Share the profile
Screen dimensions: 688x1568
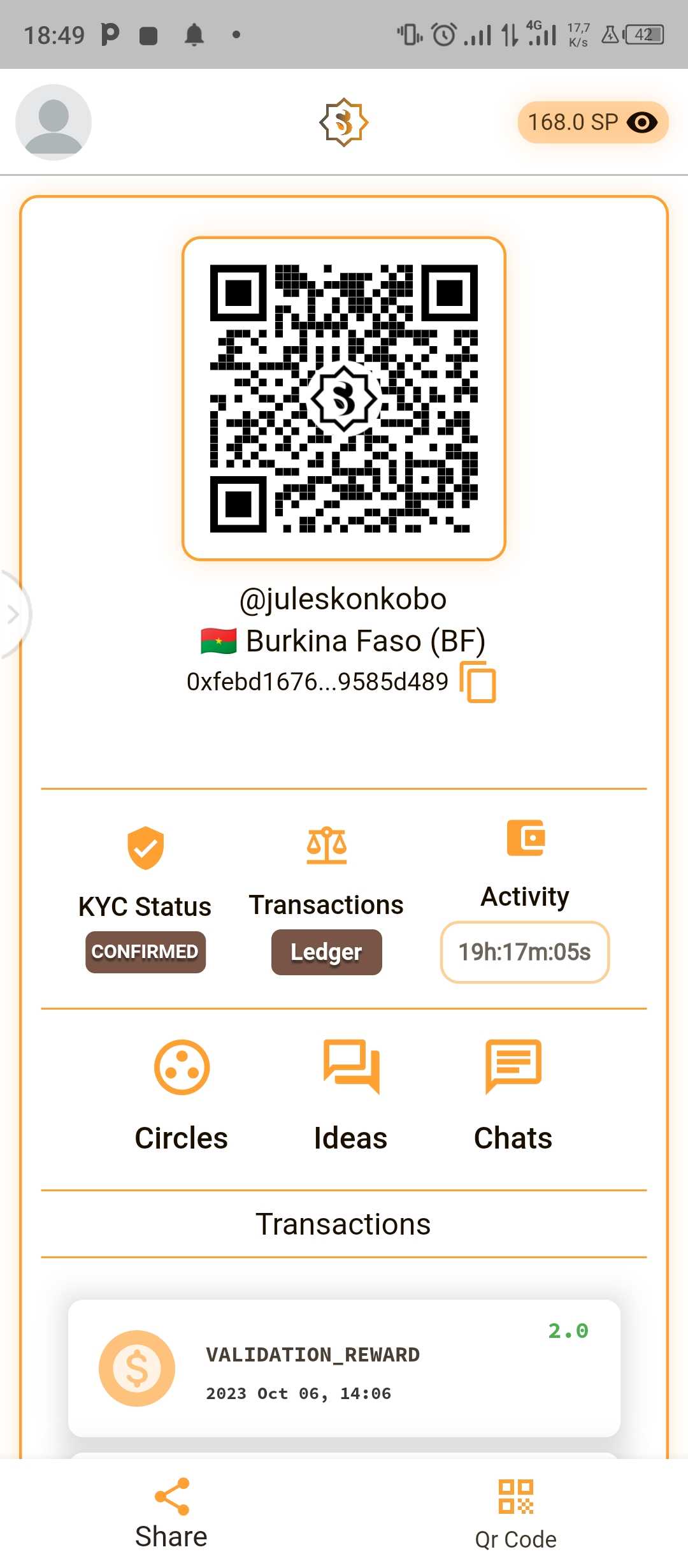(171, 1513)
